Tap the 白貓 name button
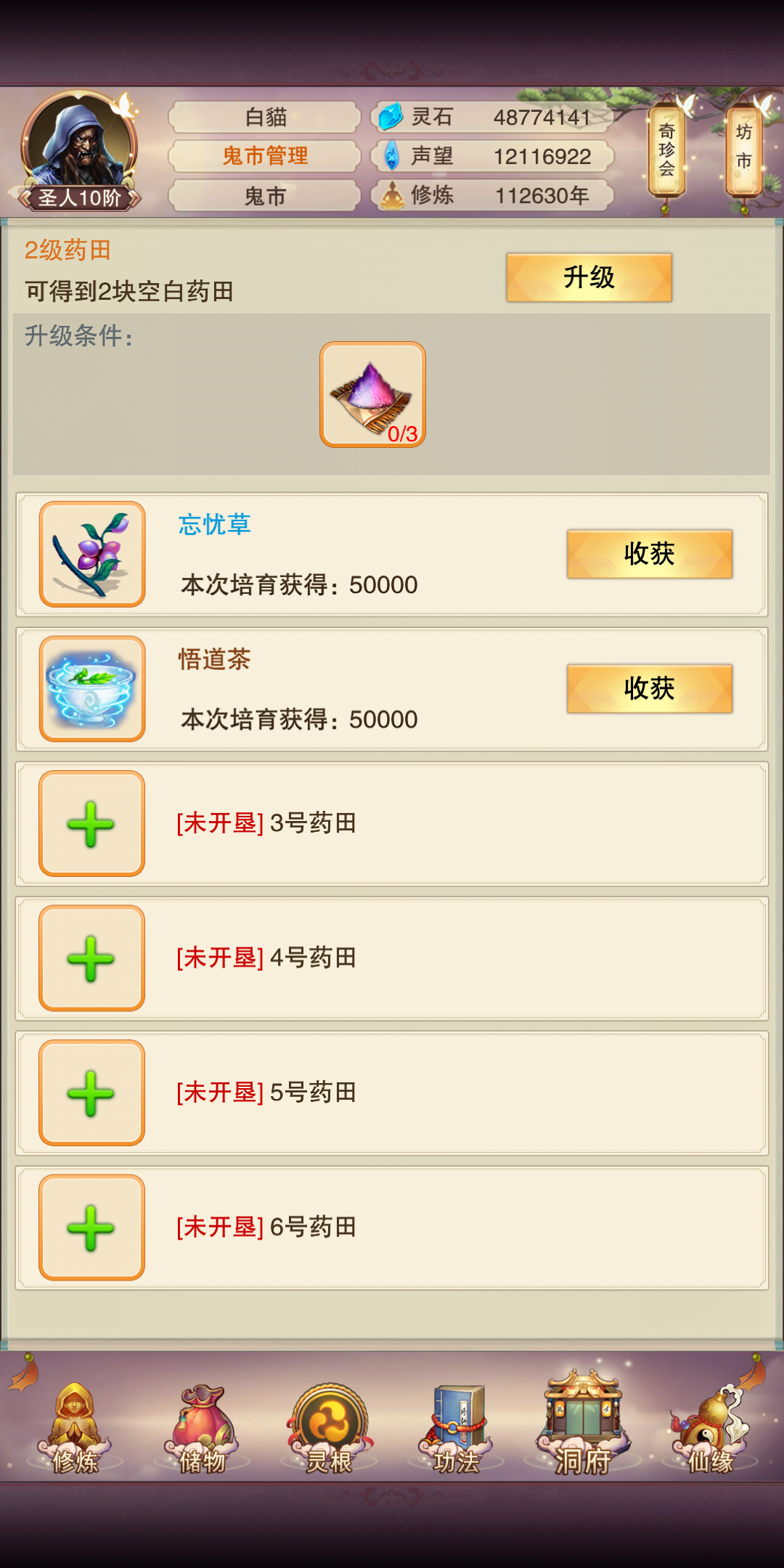 265,117
